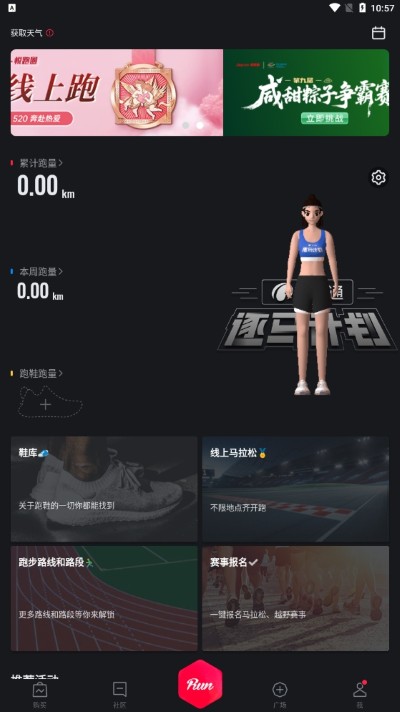Open the 咸甜粽子争霸赛 green banner
The image size is (400, 712).
[306, 92]
